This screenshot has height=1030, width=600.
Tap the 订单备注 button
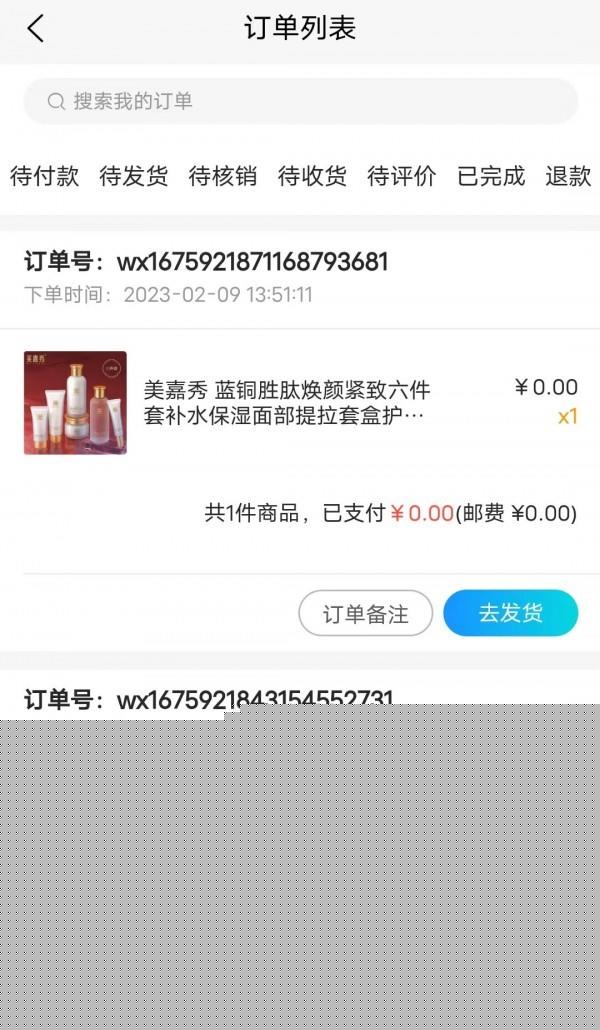[365, 613]
